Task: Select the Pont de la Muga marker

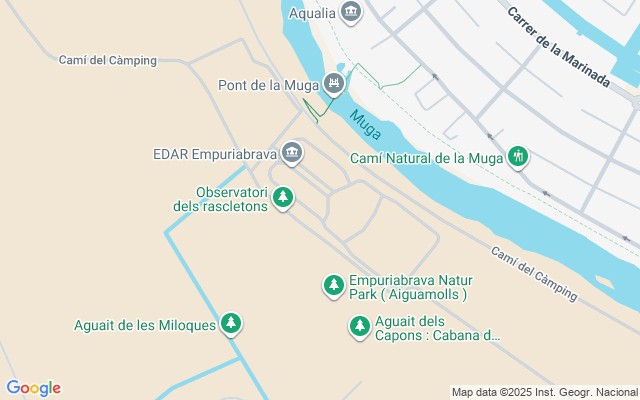Action: tap(334, 85)
